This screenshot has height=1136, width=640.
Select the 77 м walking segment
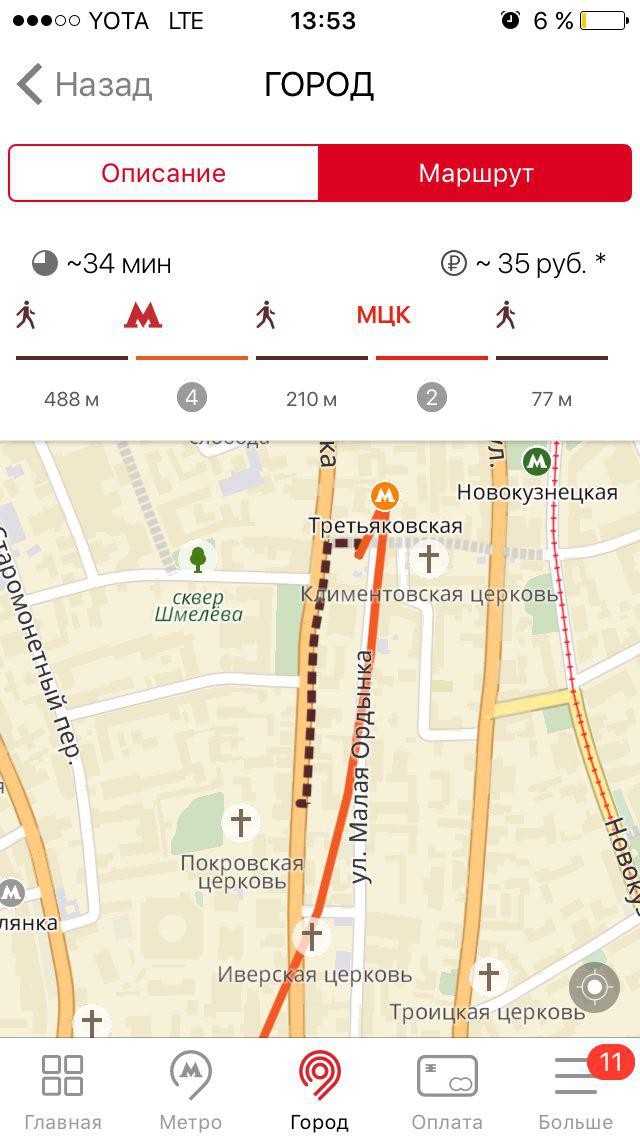point(551,355)
